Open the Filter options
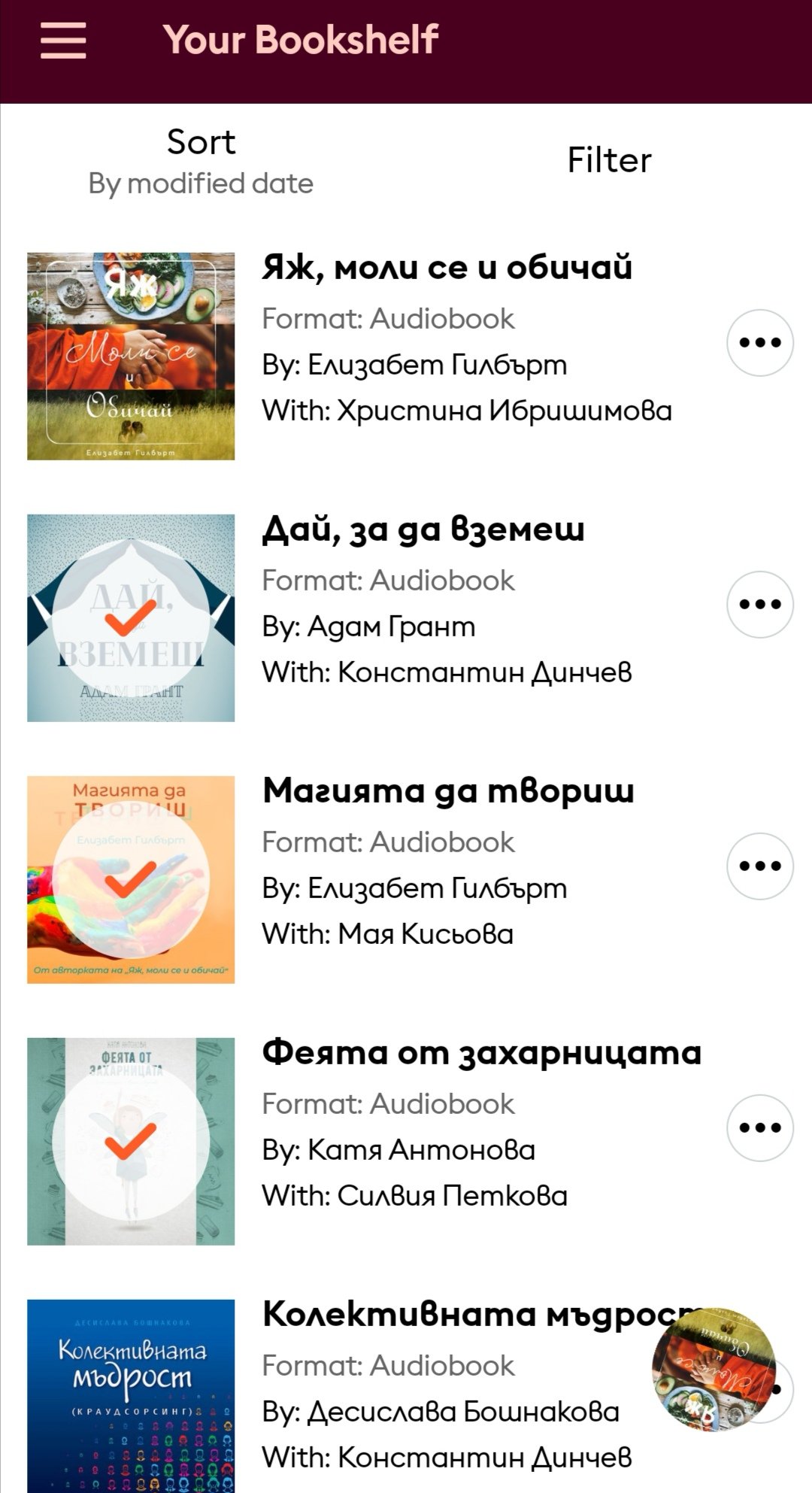The height and width of the screenshot is (1493, 812). [x=609, y=160]
